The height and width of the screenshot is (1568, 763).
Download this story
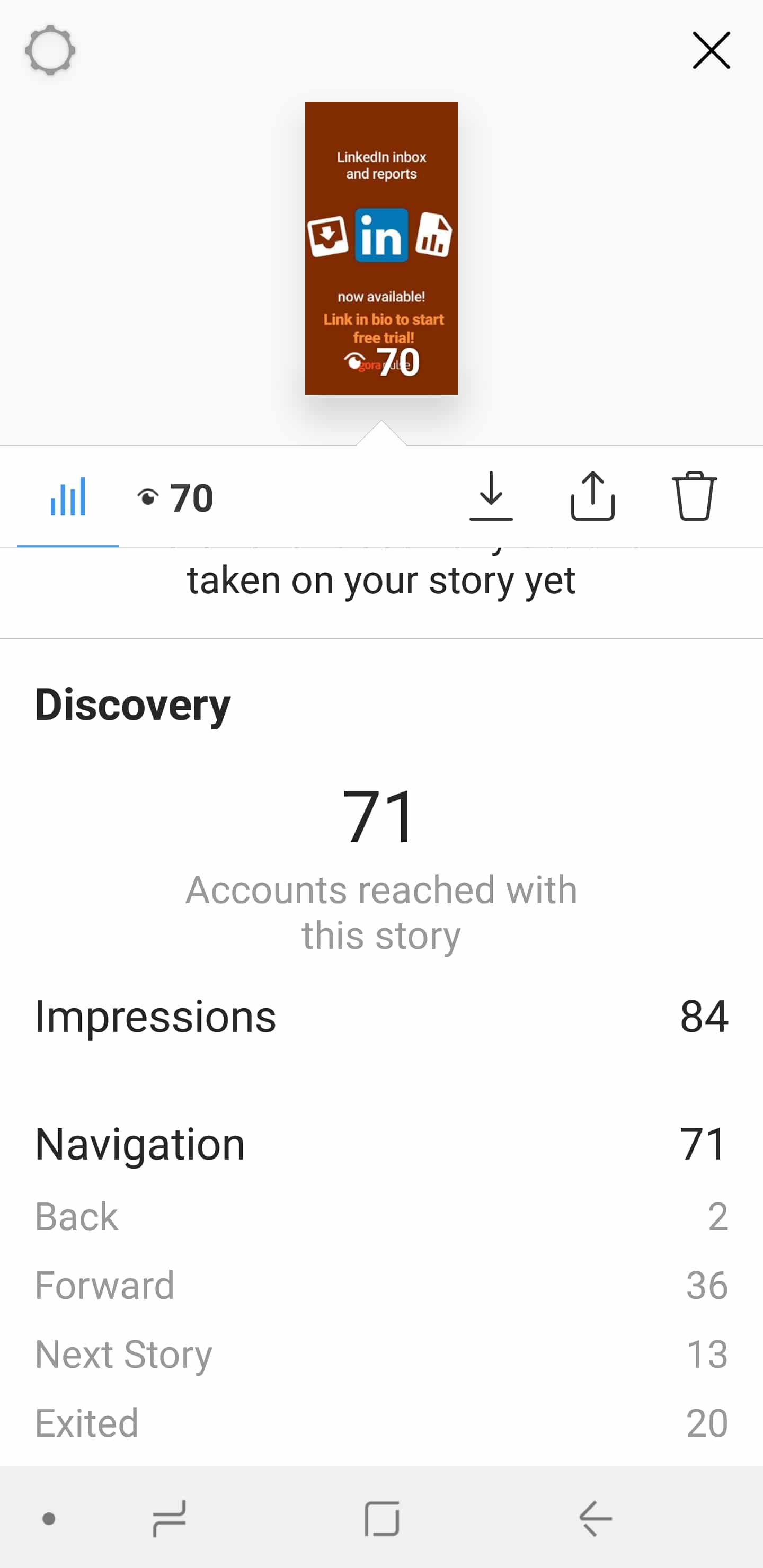point(491,496)
